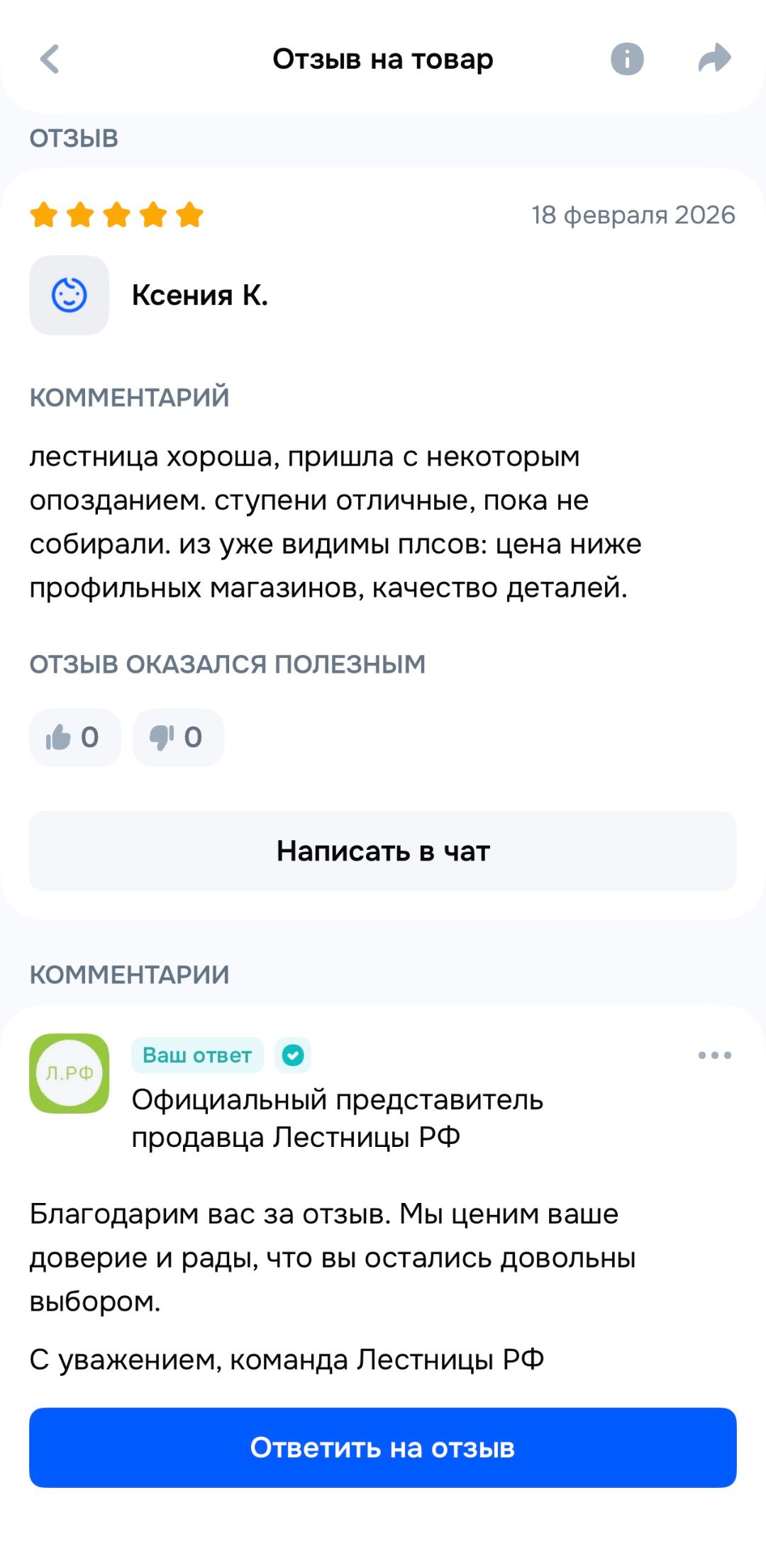Open the three-dot menu on your reply

coord(714,1055)
